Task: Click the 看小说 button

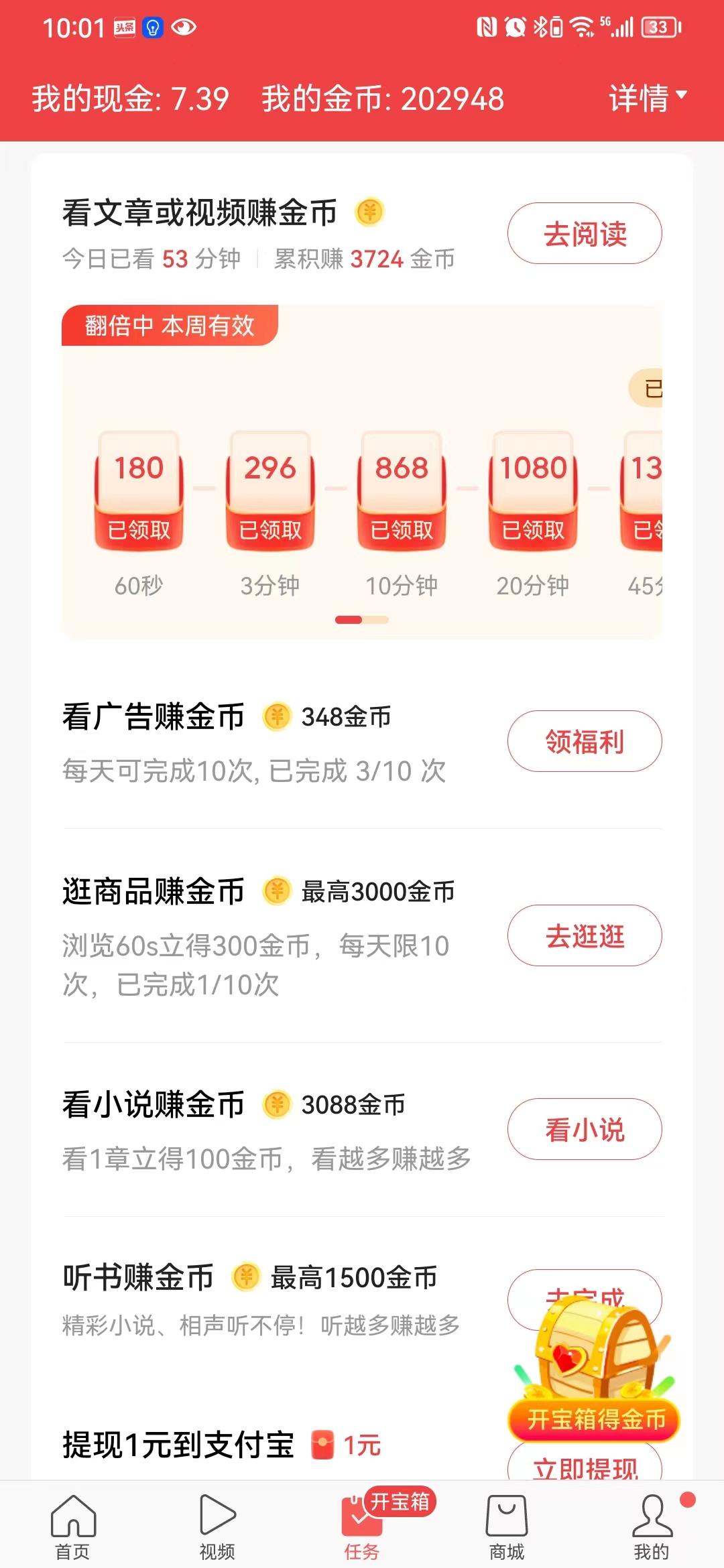Action: 585,1128
